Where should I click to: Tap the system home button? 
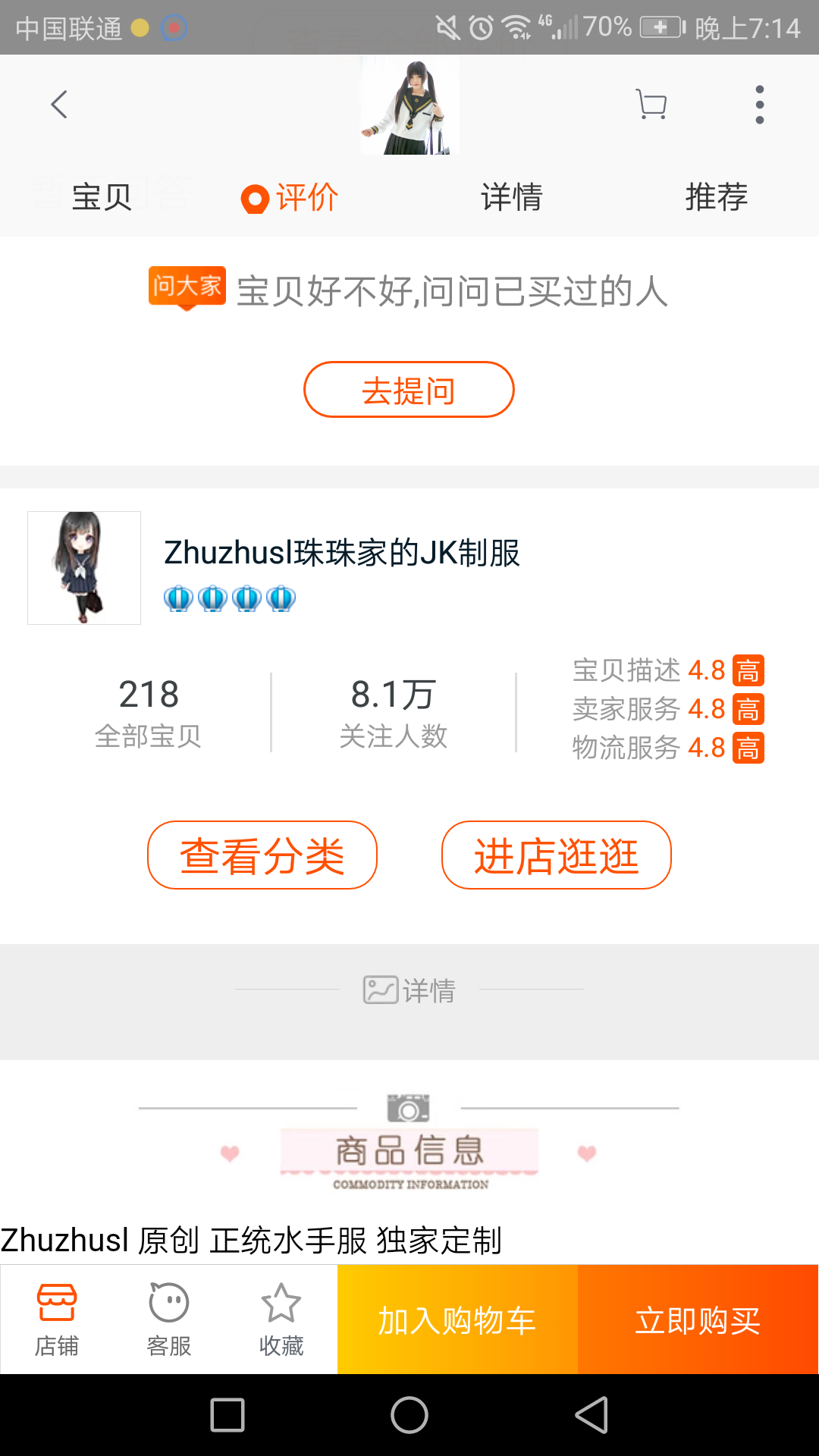pos(409,1415)
